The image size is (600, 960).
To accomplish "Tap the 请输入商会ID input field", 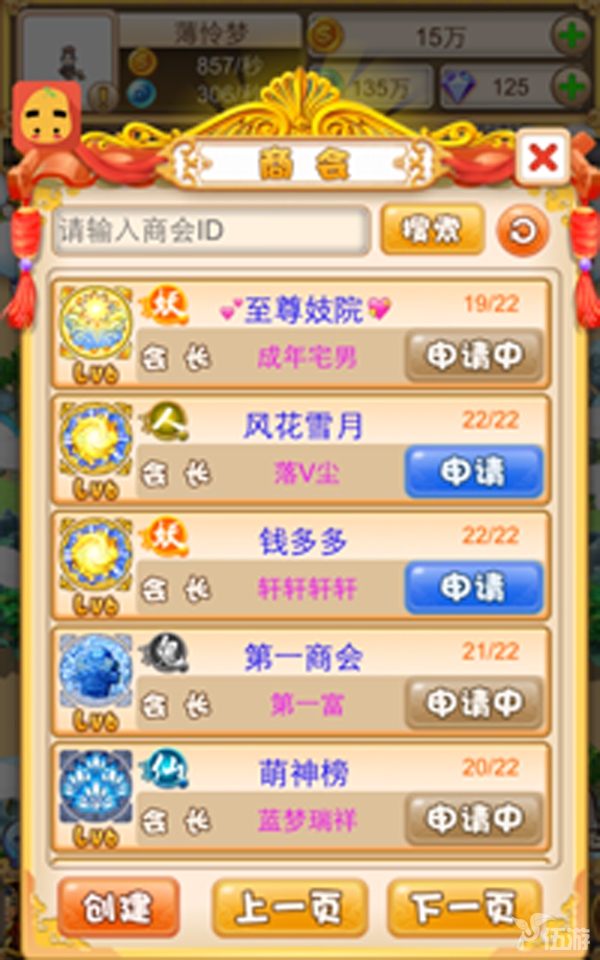I will point(211,231).
